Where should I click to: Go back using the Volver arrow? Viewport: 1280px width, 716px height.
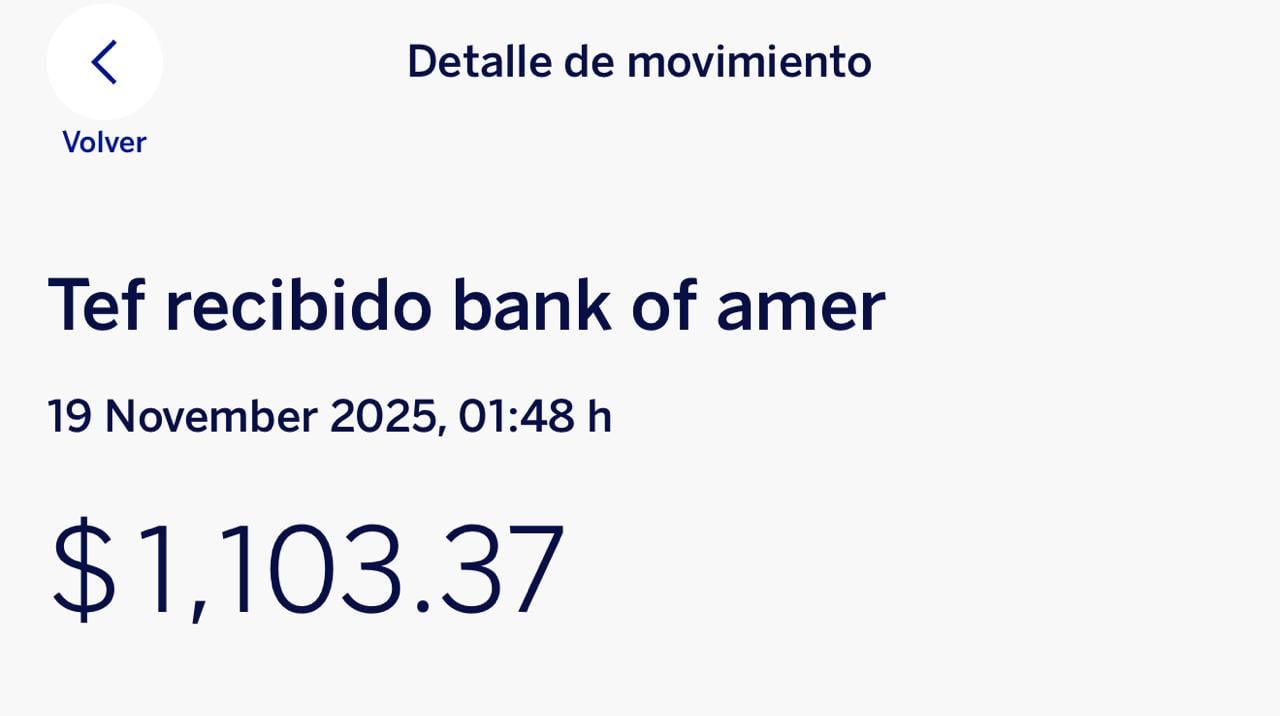point(104,63)
